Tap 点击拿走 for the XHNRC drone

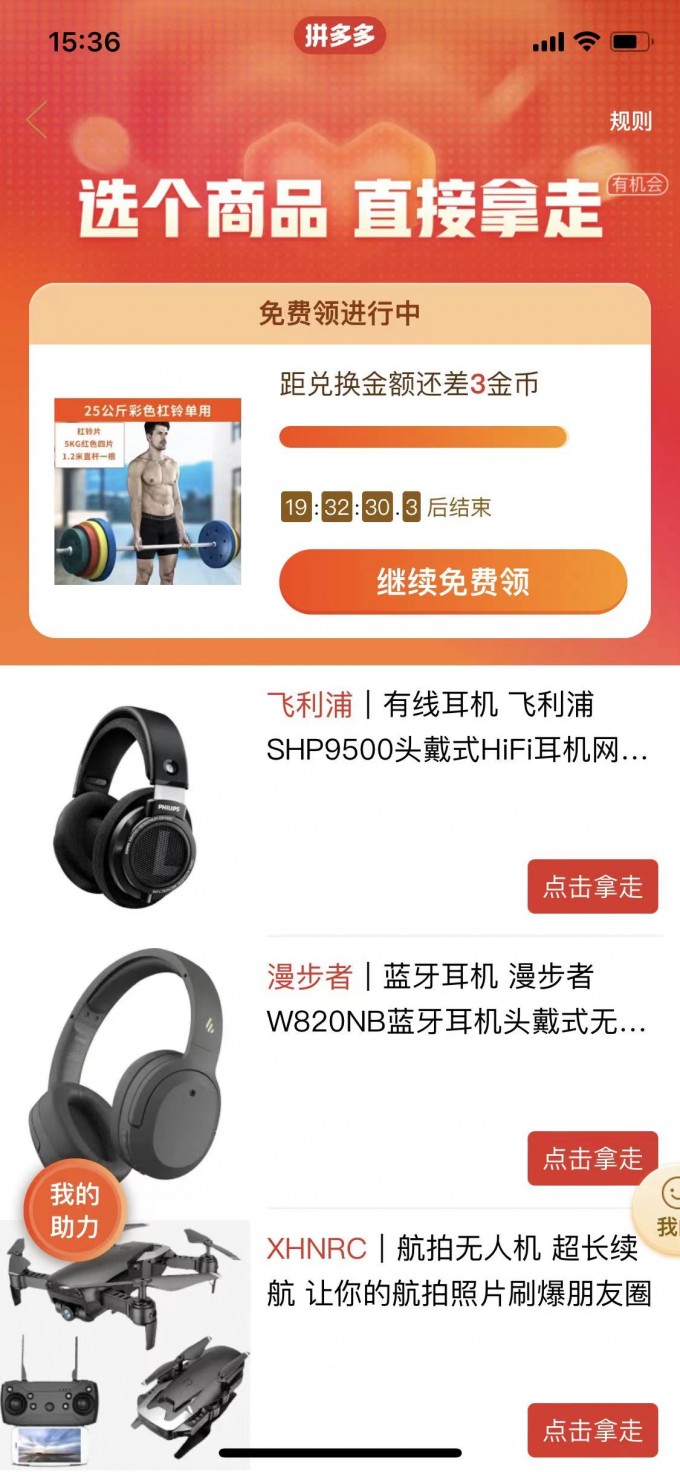coord(592,1430)
